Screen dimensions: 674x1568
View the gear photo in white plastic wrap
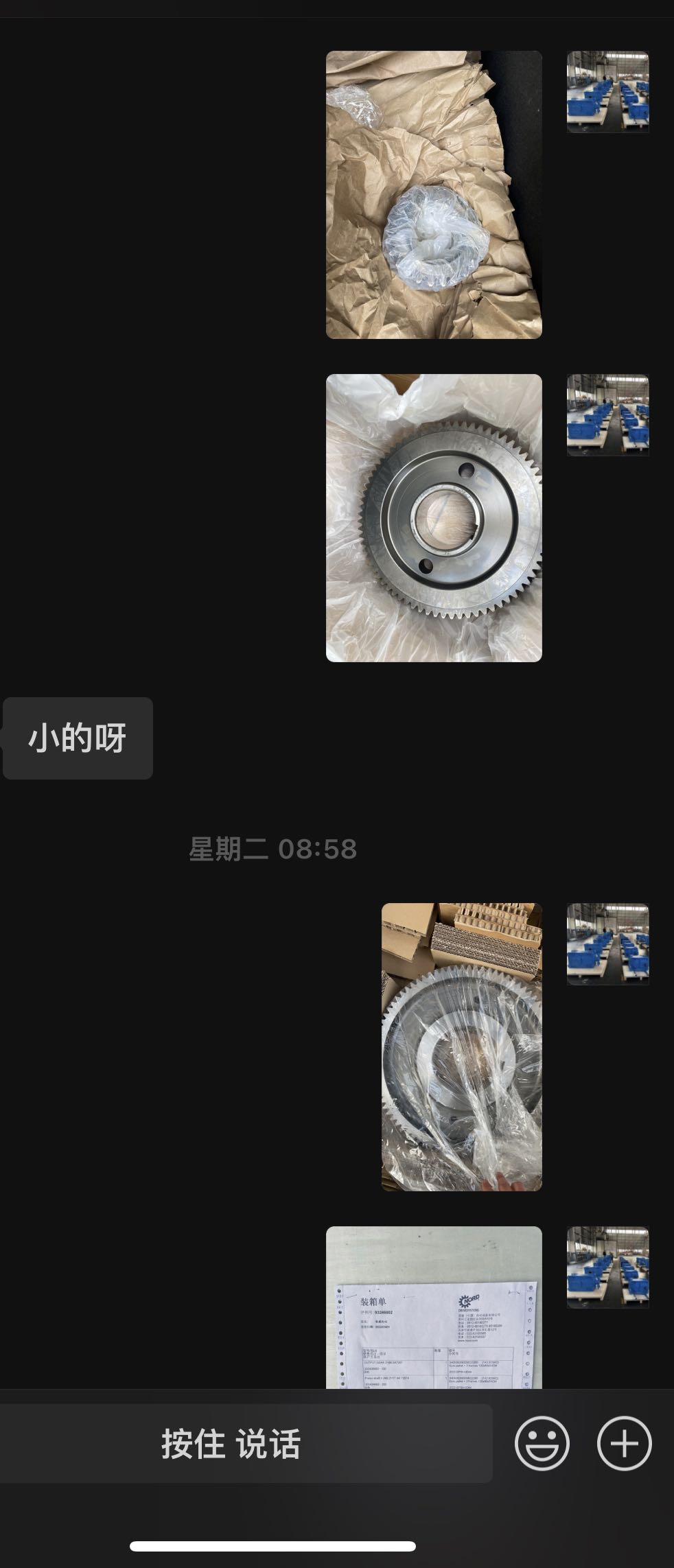tap(434, 517)
